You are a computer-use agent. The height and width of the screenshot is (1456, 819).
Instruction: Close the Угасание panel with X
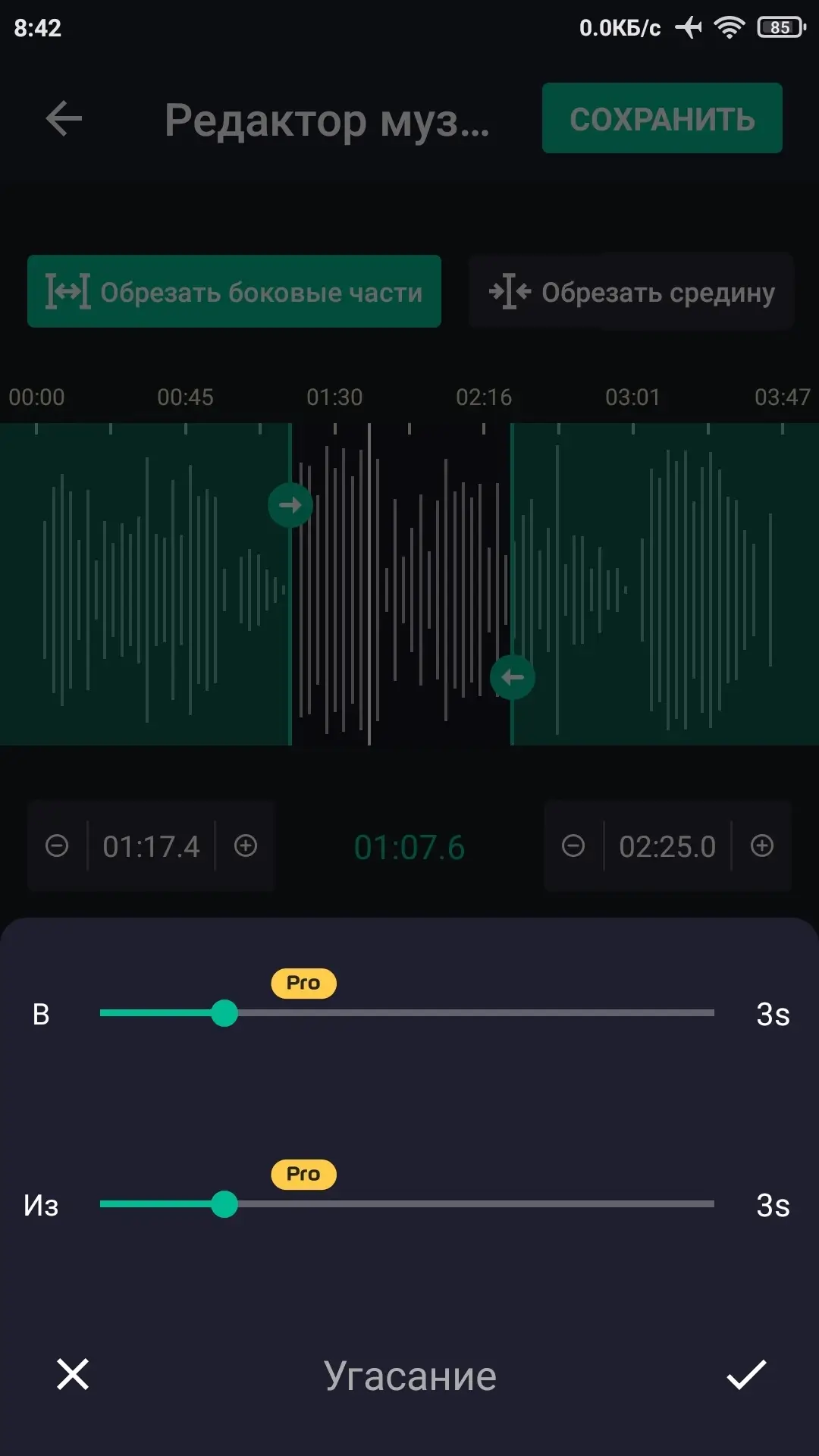click(x=73, y=1374)
